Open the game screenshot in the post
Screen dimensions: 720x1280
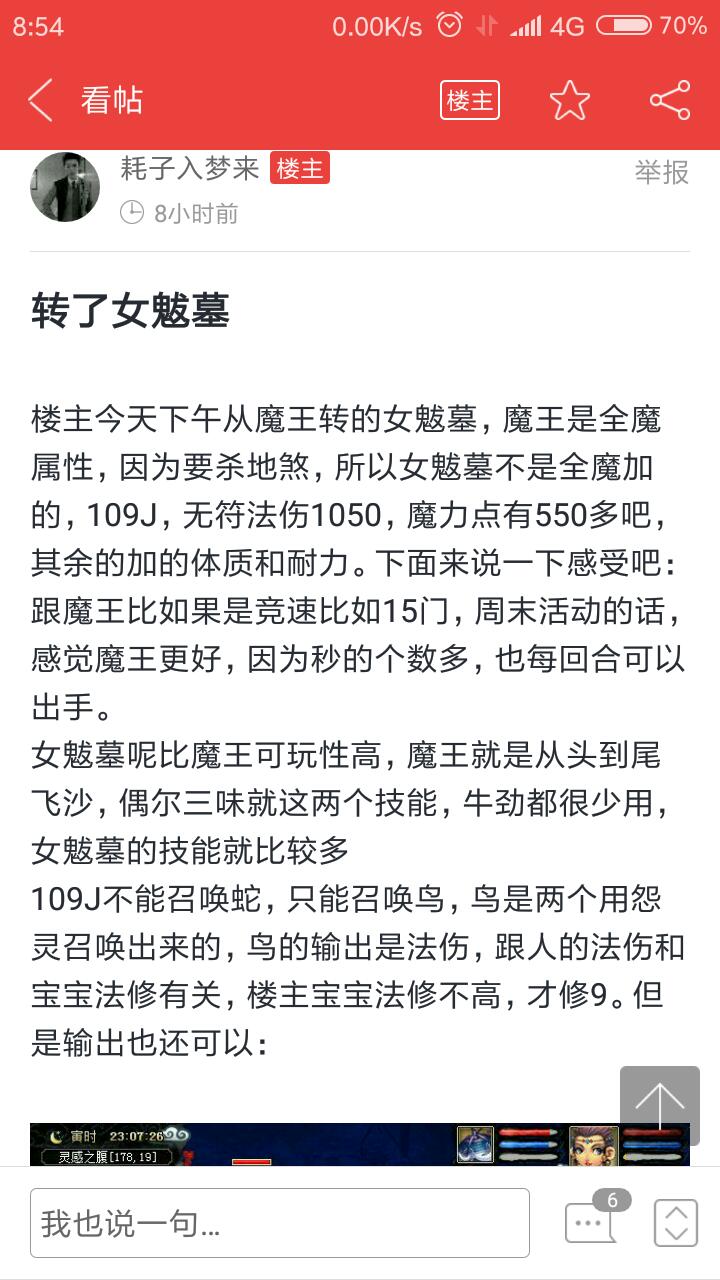tap(360, 1144)
